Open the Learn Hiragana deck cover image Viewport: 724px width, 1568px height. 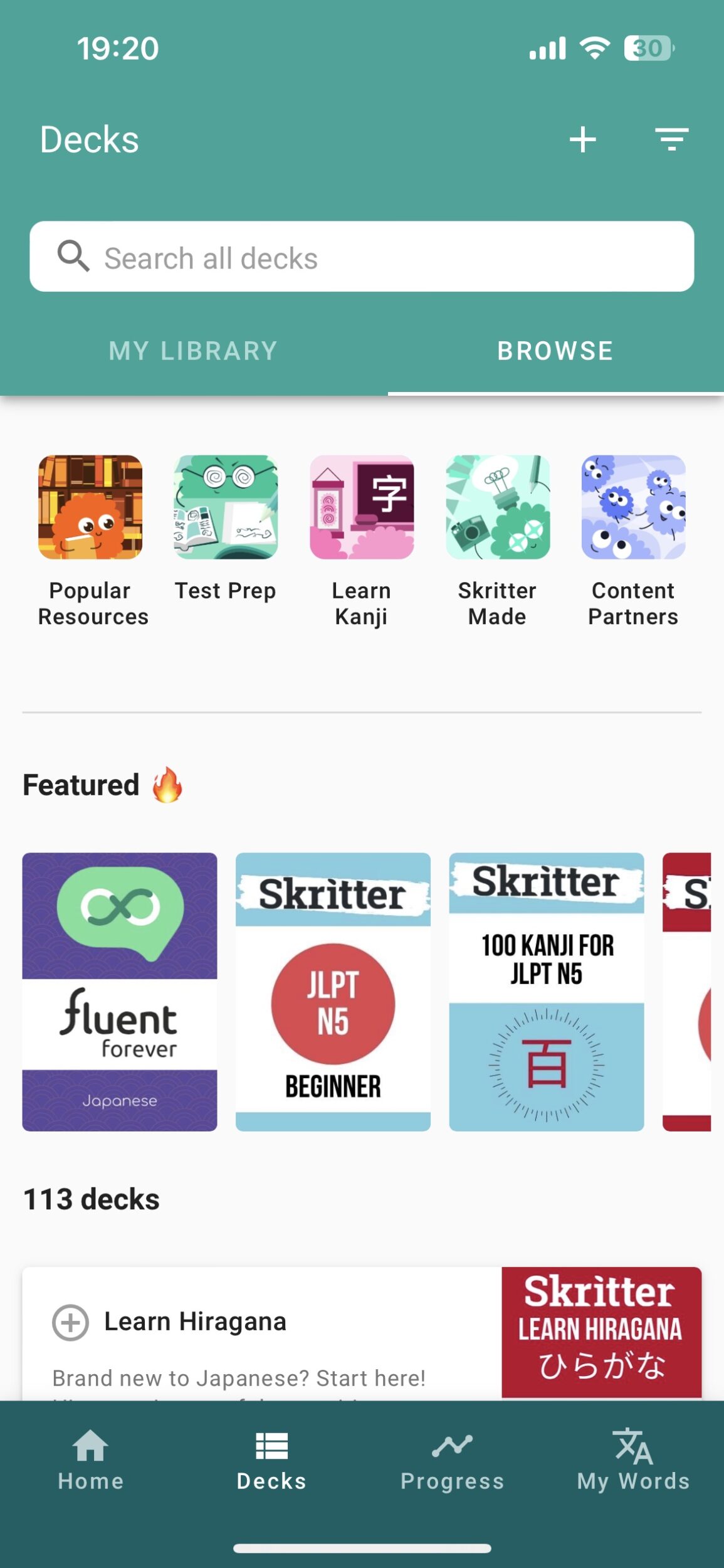601,1333
